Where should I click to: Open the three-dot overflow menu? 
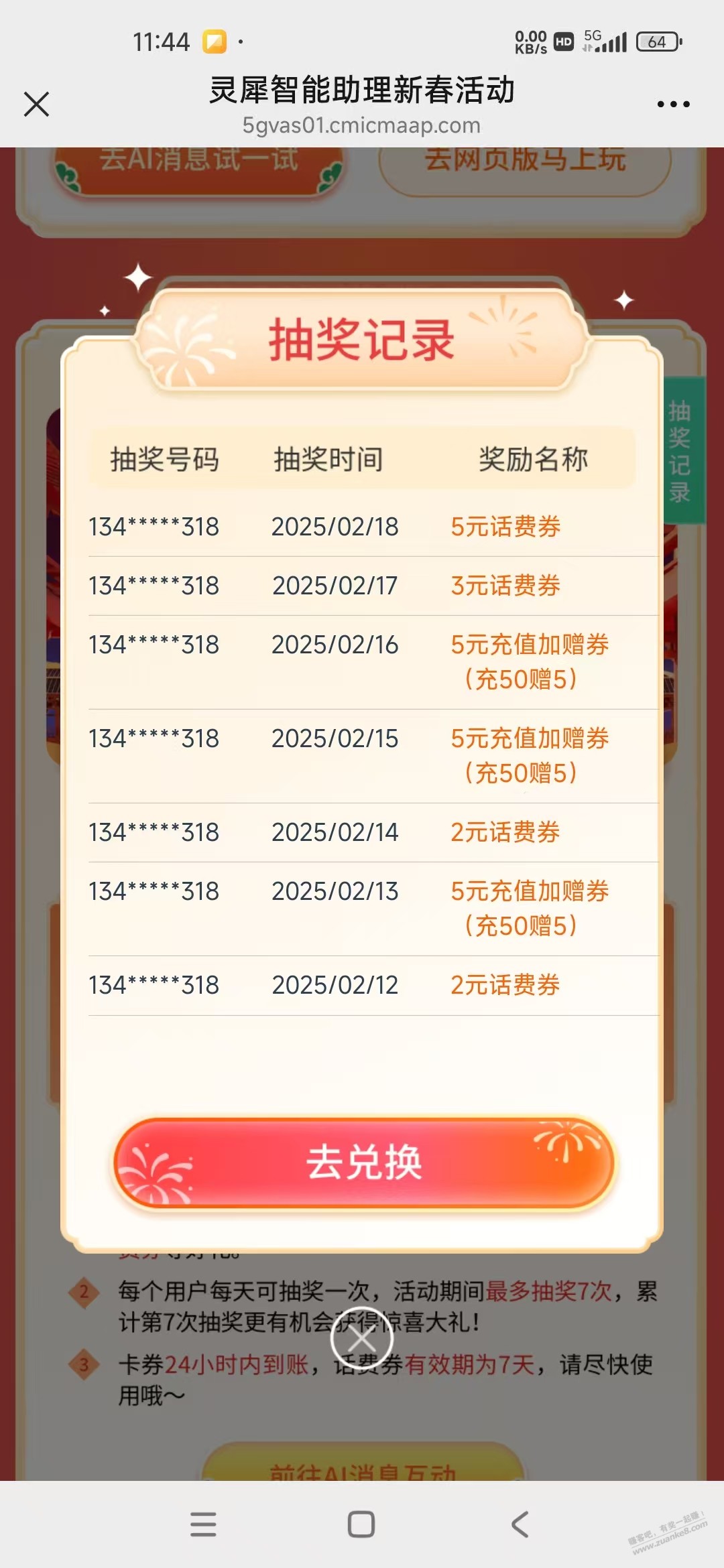[673, 105]
